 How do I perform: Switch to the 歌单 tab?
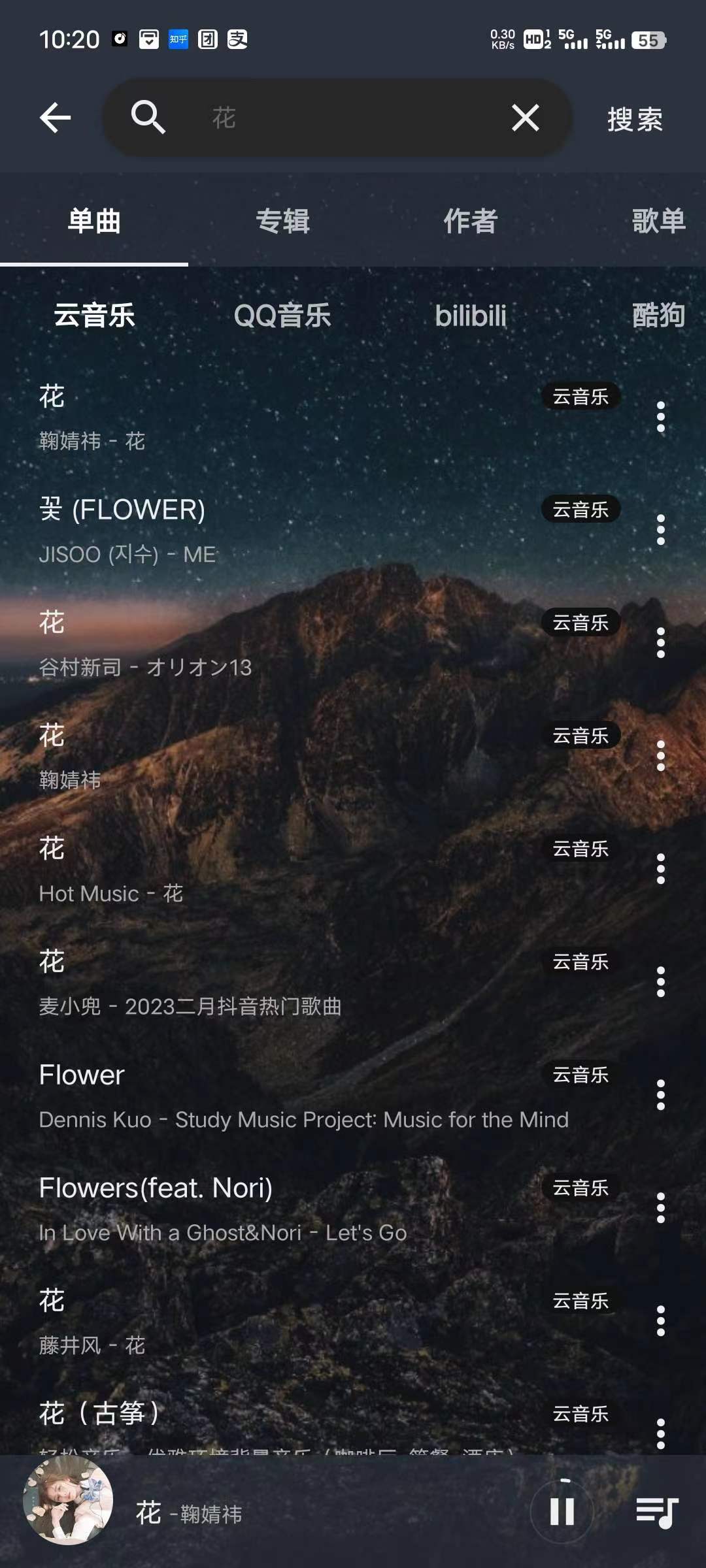(x=658, y=221)
